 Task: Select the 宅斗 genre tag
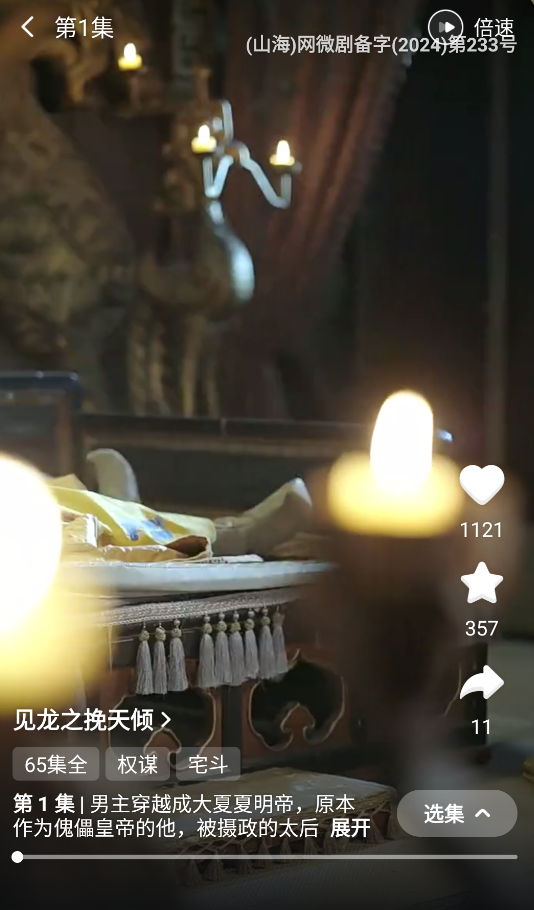pos(208,764)
